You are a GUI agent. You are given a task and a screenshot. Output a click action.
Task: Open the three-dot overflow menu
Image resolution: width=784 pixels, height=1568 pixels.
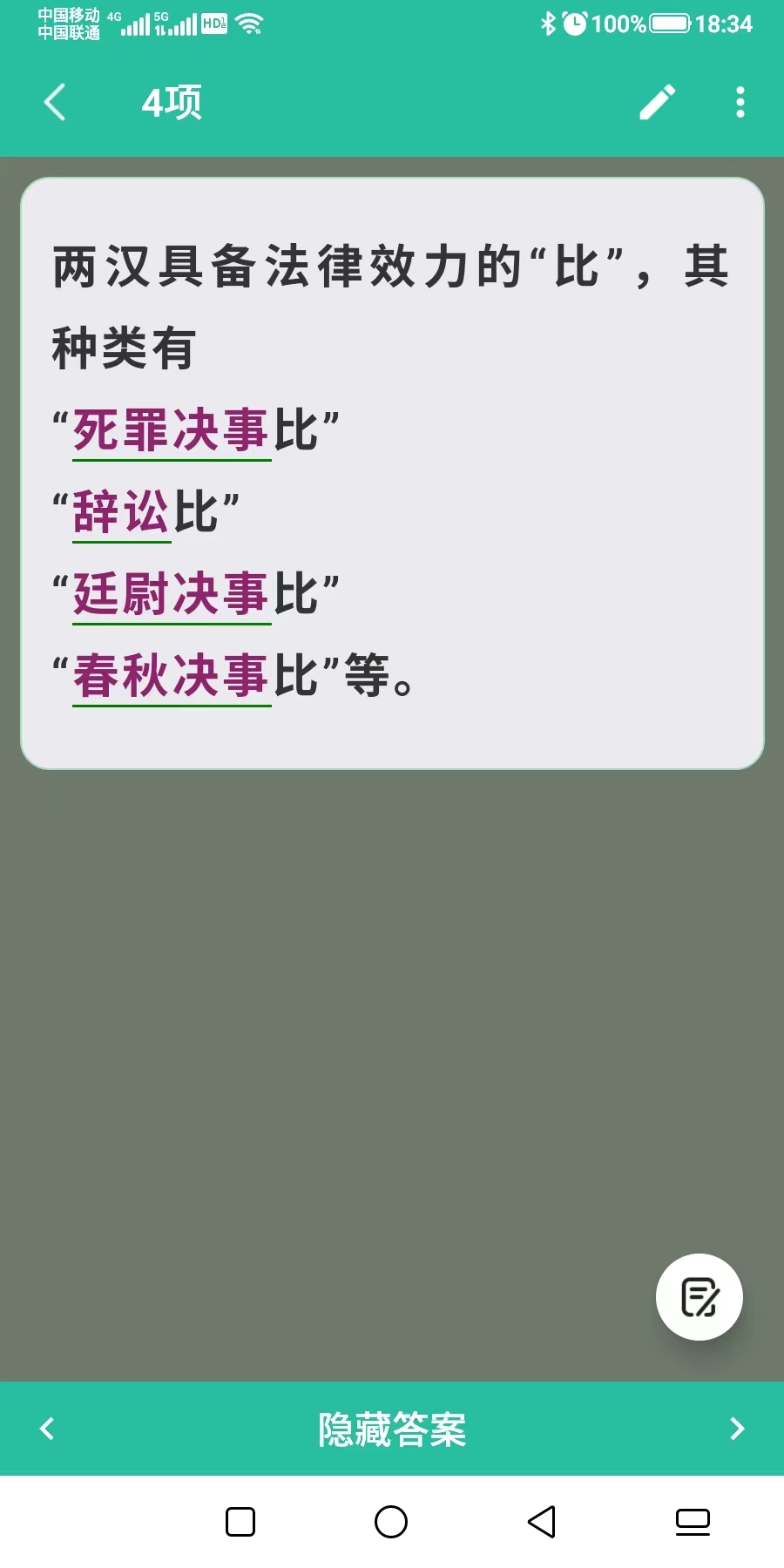740,103
